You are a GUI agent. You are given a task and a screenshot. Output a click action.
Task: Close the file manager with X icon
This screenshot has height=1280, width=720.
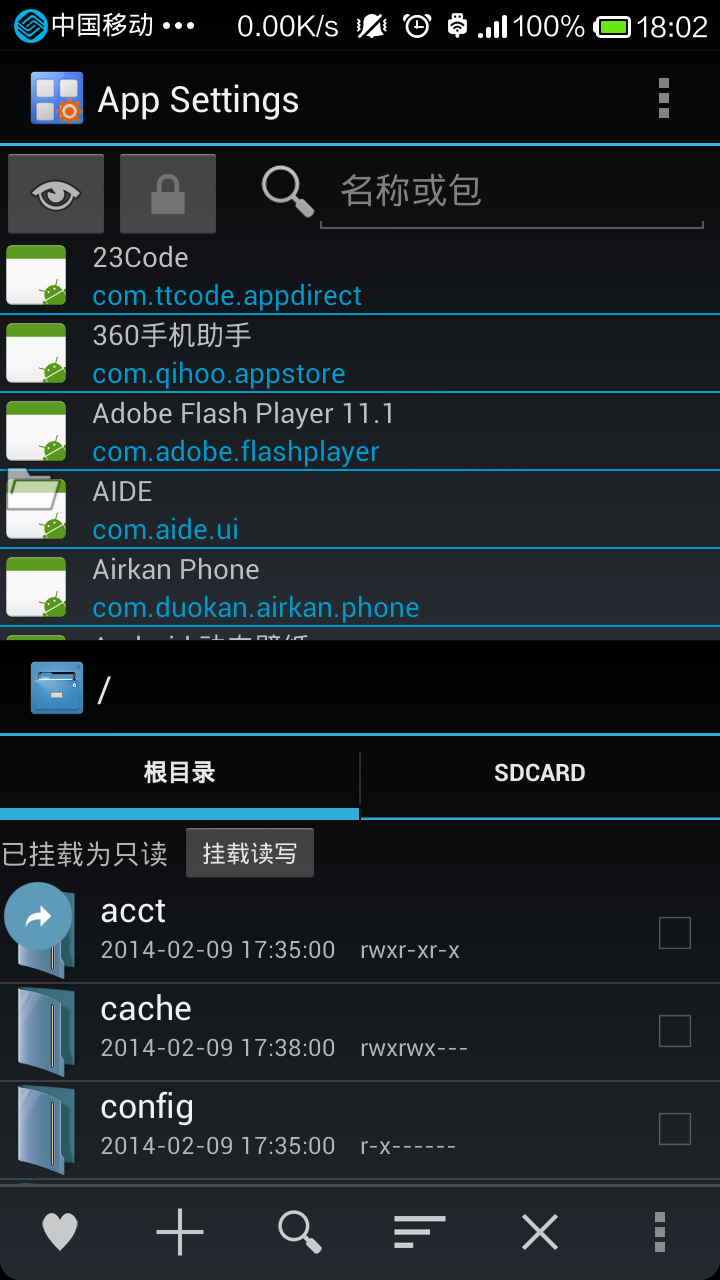click(x=540, y=1232)
